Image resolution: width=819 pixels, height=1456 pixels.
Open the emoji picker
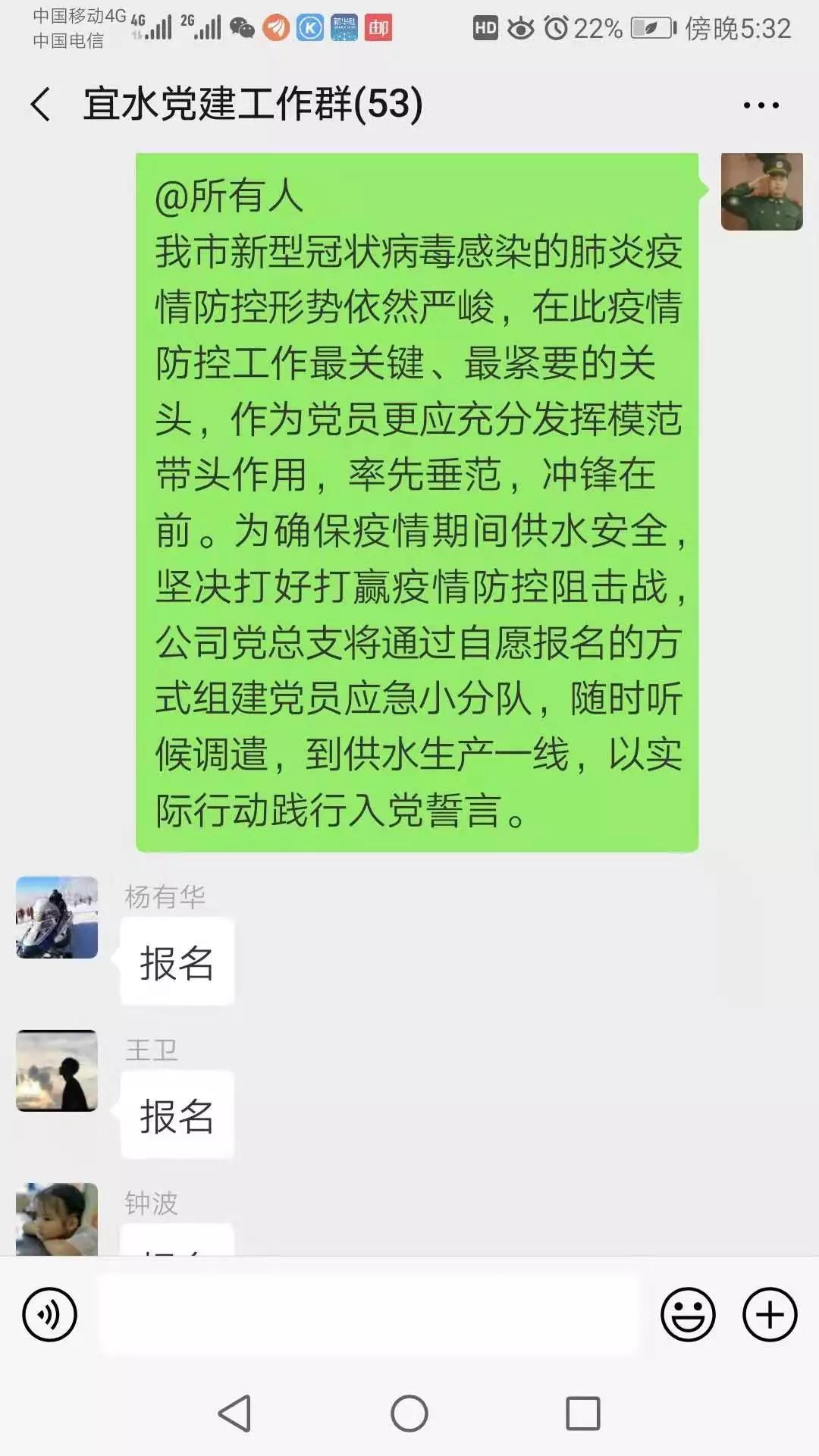pyautogui.click(x=688, y=1314)
